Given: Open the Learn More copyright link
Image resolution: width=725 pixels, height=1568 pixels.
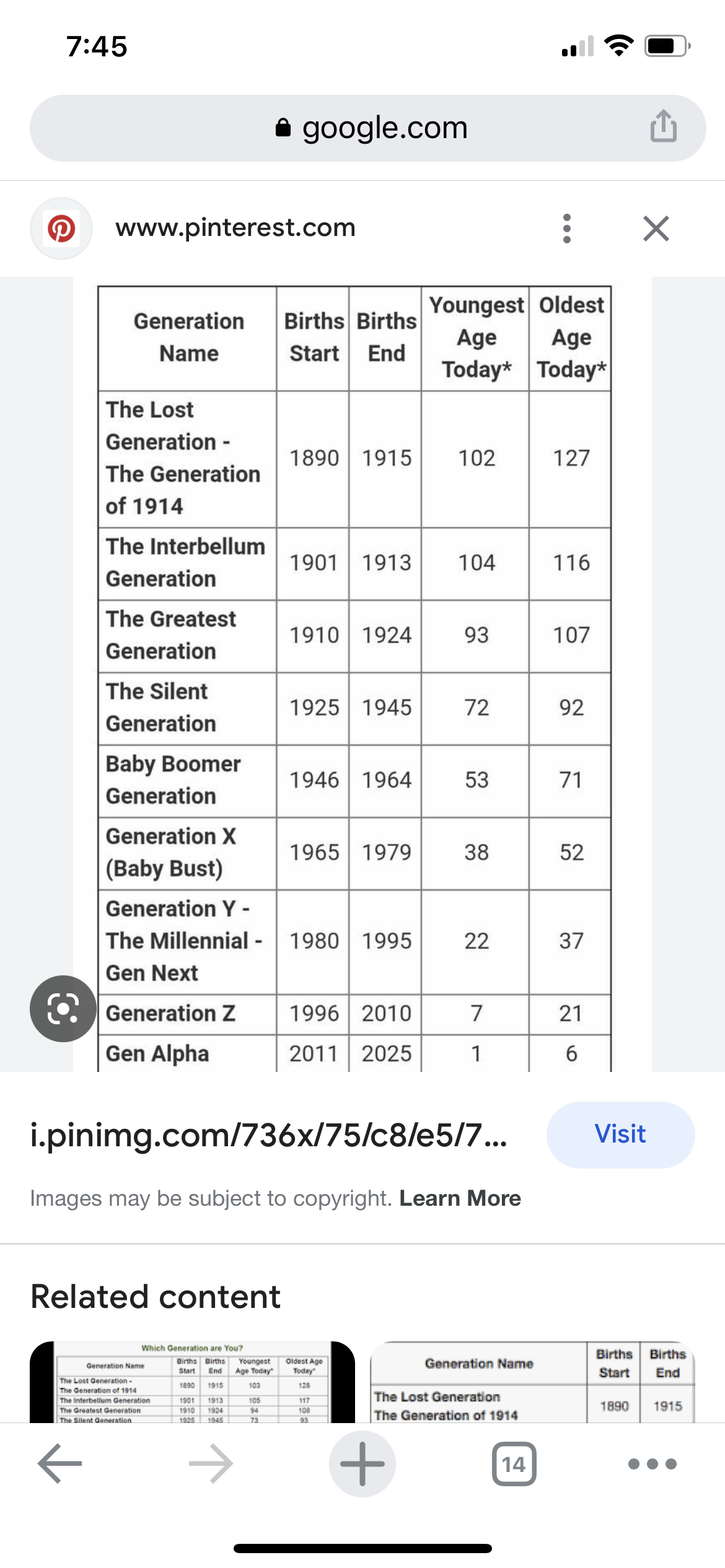Looking at the screenshot, I should 460,1198.
